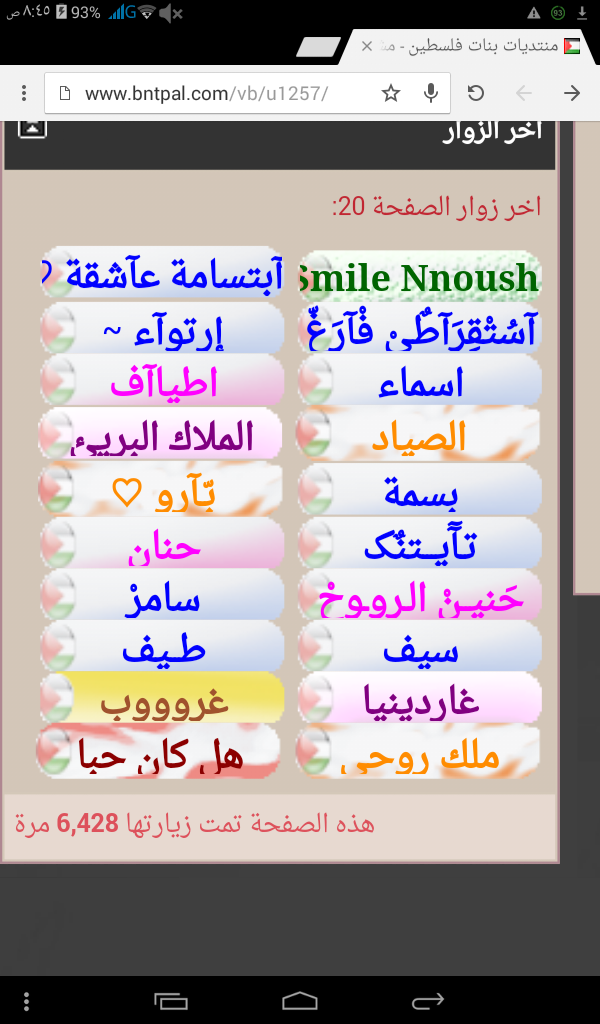Close the منتديات بنات فلسطين tab
The width and height of the screenshot is (600, 1024).
(367, 46)
